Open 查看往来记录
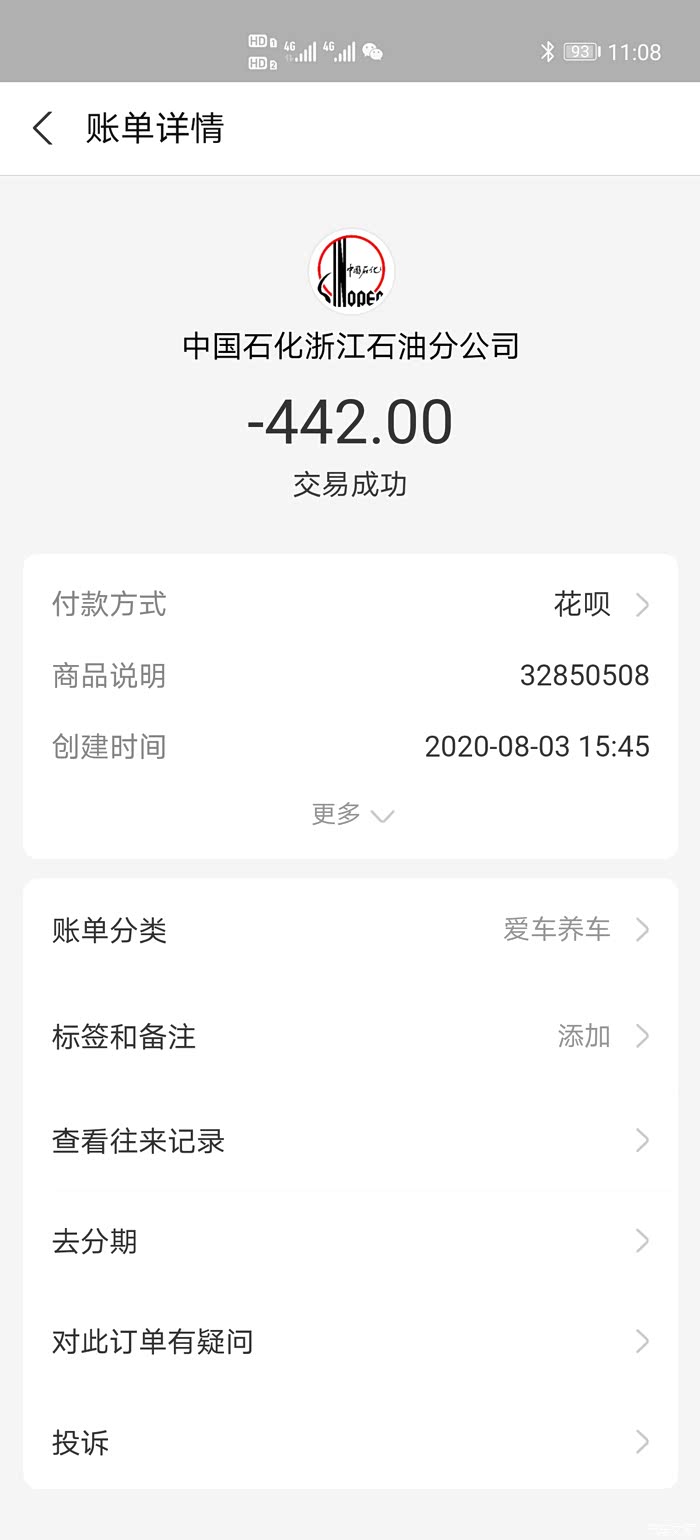The image size is (700, 1540). pyautogui.click(x=350, y=1141)
